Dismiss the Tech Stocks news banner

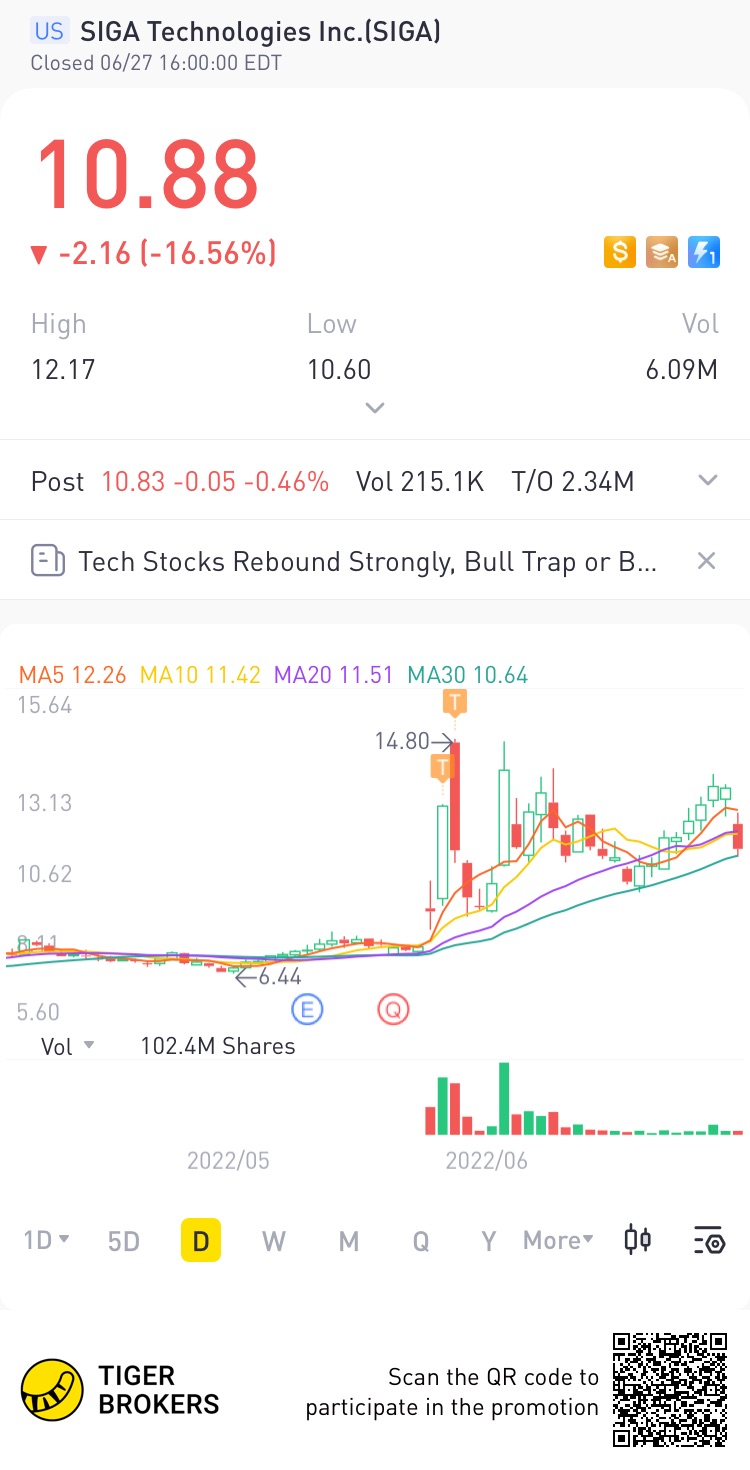point(706,561)
